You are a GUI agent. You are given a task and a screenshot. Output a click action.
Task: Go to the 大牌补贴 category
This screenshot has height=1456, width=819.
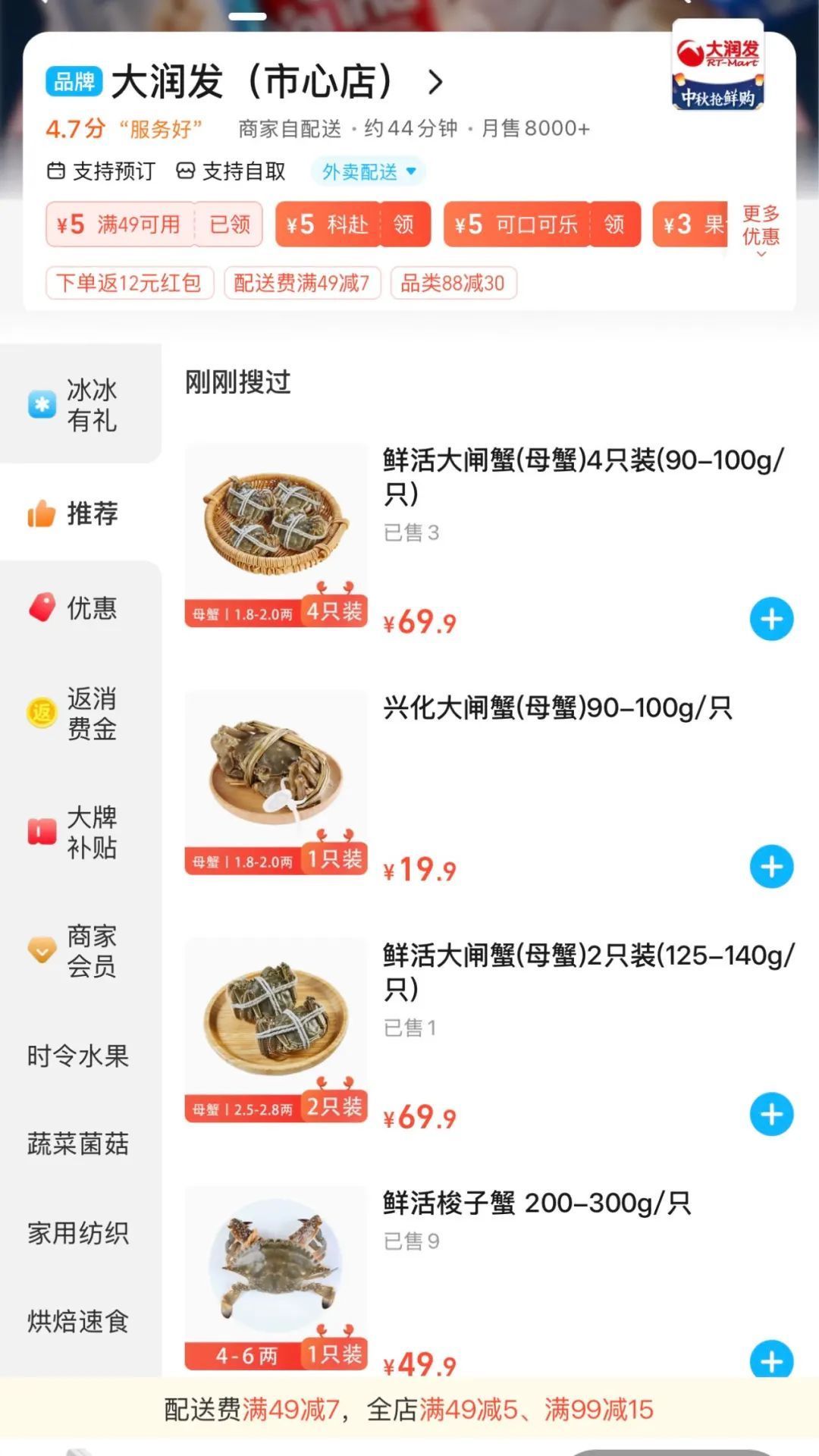point(80,832)
